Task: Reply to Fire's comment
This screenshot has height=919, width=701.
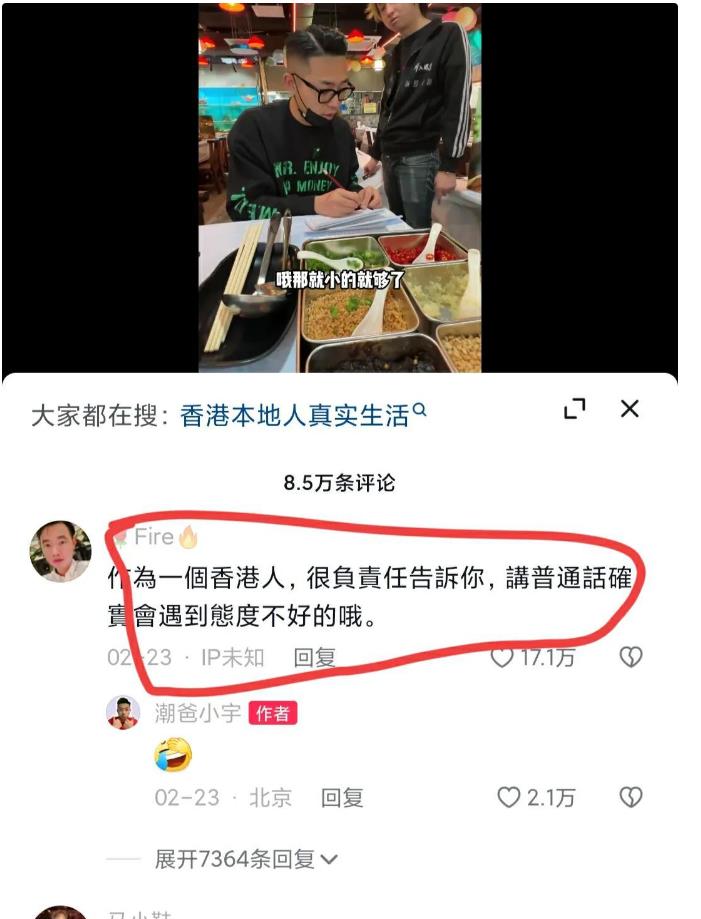Action: click(314, 658)
